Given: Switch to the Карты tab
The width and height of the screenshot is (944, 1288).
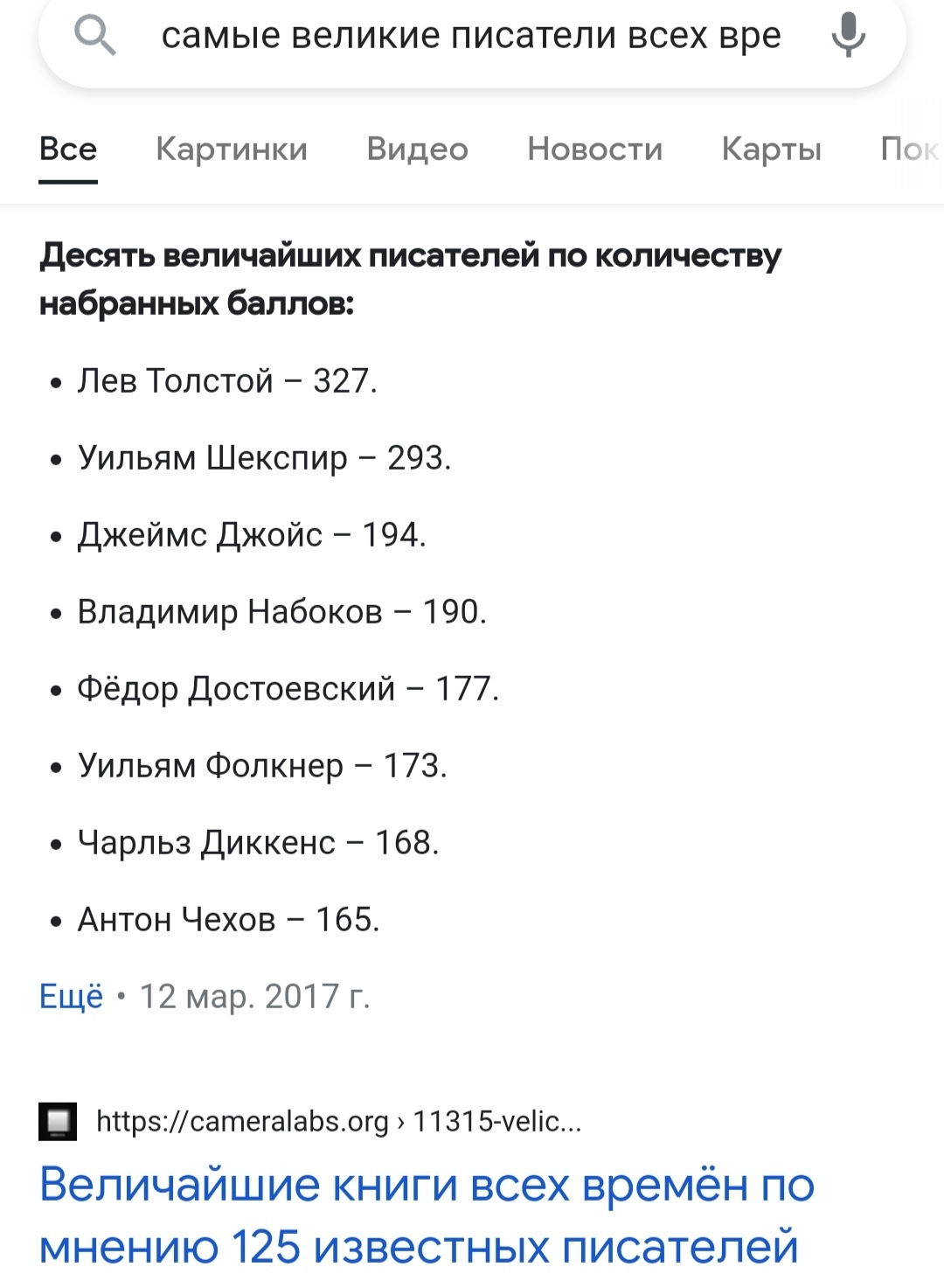Looking at the screenshot, I should [771, 150].
